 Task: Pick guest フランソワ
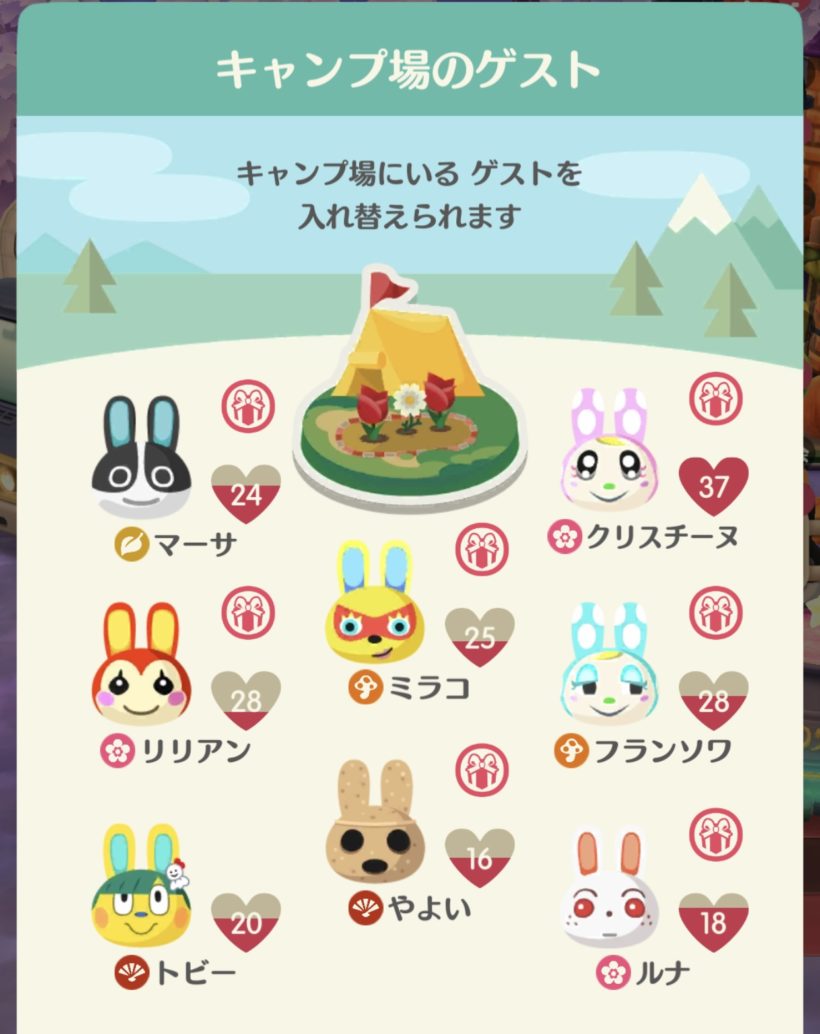tap(609, 665)
